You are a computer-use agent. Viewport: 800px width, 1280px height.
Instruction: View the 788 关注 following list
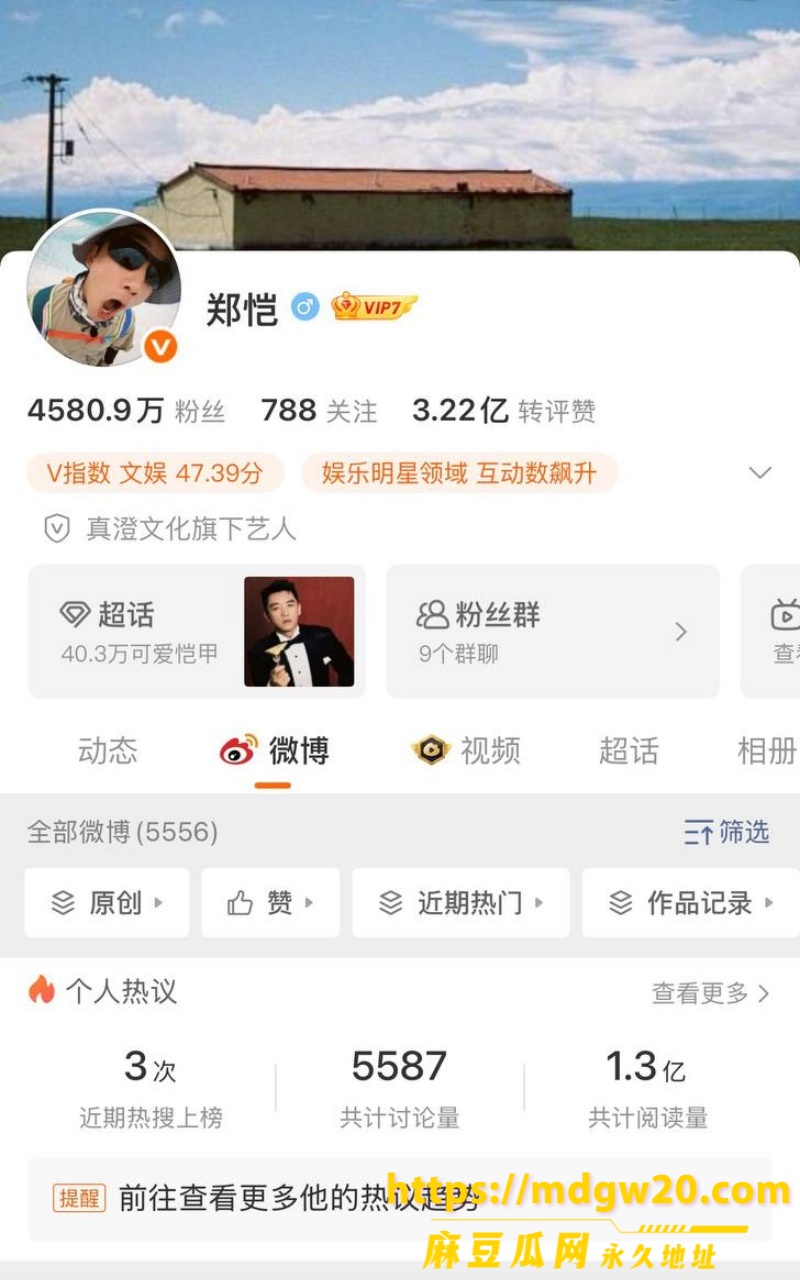[319, 411]
